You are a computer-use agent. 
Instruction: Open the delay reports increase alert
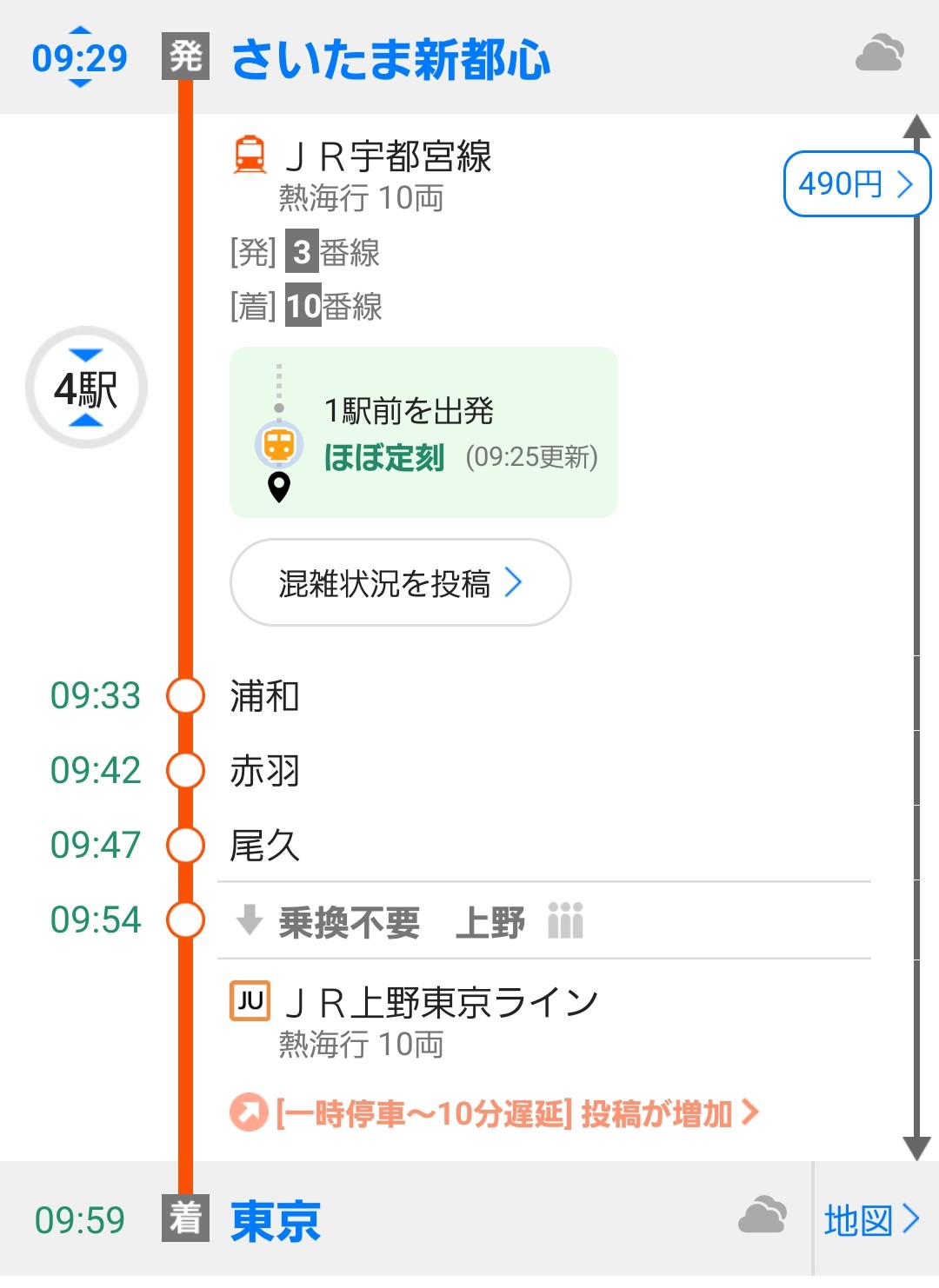pyautogui.click(x=496, y=1113)
